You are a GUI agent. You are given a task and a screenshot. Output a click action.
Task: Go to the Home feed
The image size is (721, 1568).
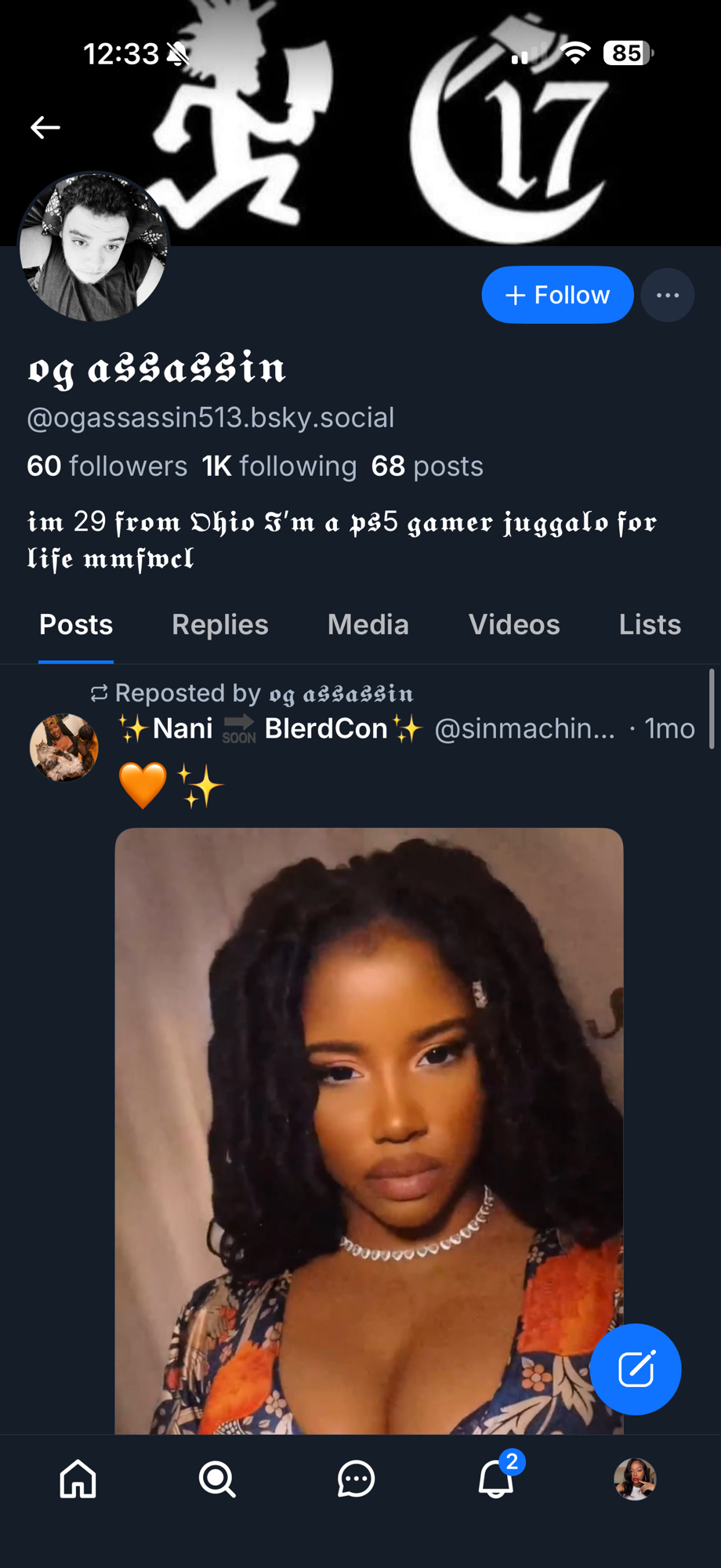point(78,1479)
